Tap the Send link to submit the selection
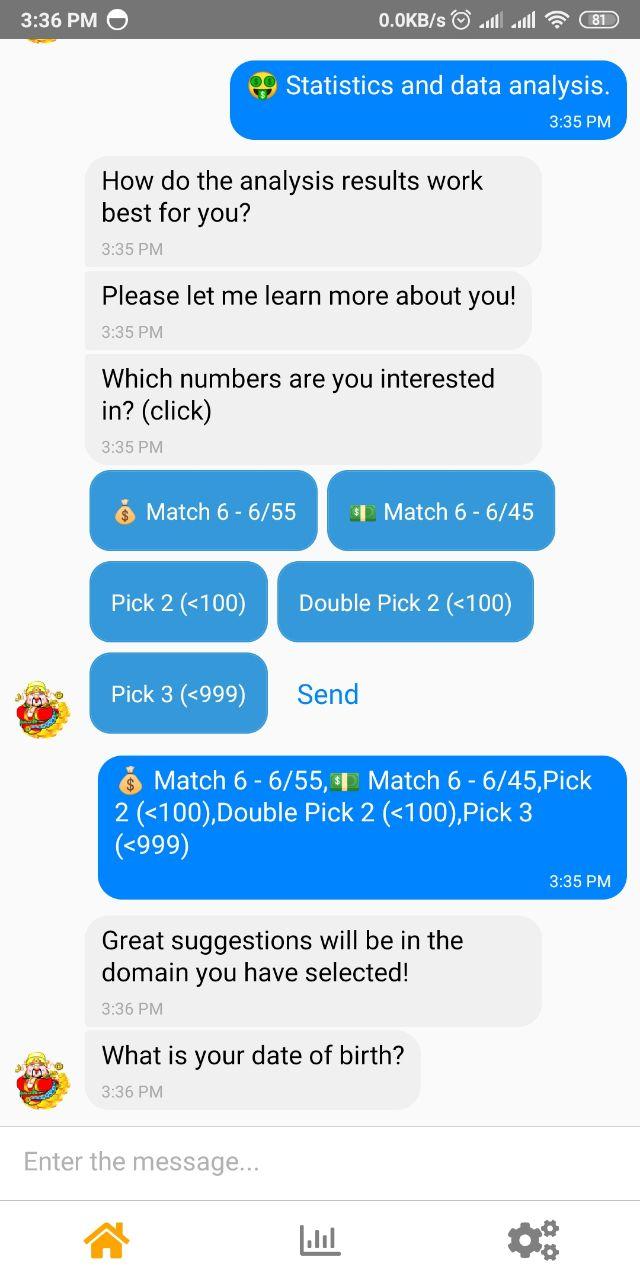The image size is (640, 1280). pos(328,694)
